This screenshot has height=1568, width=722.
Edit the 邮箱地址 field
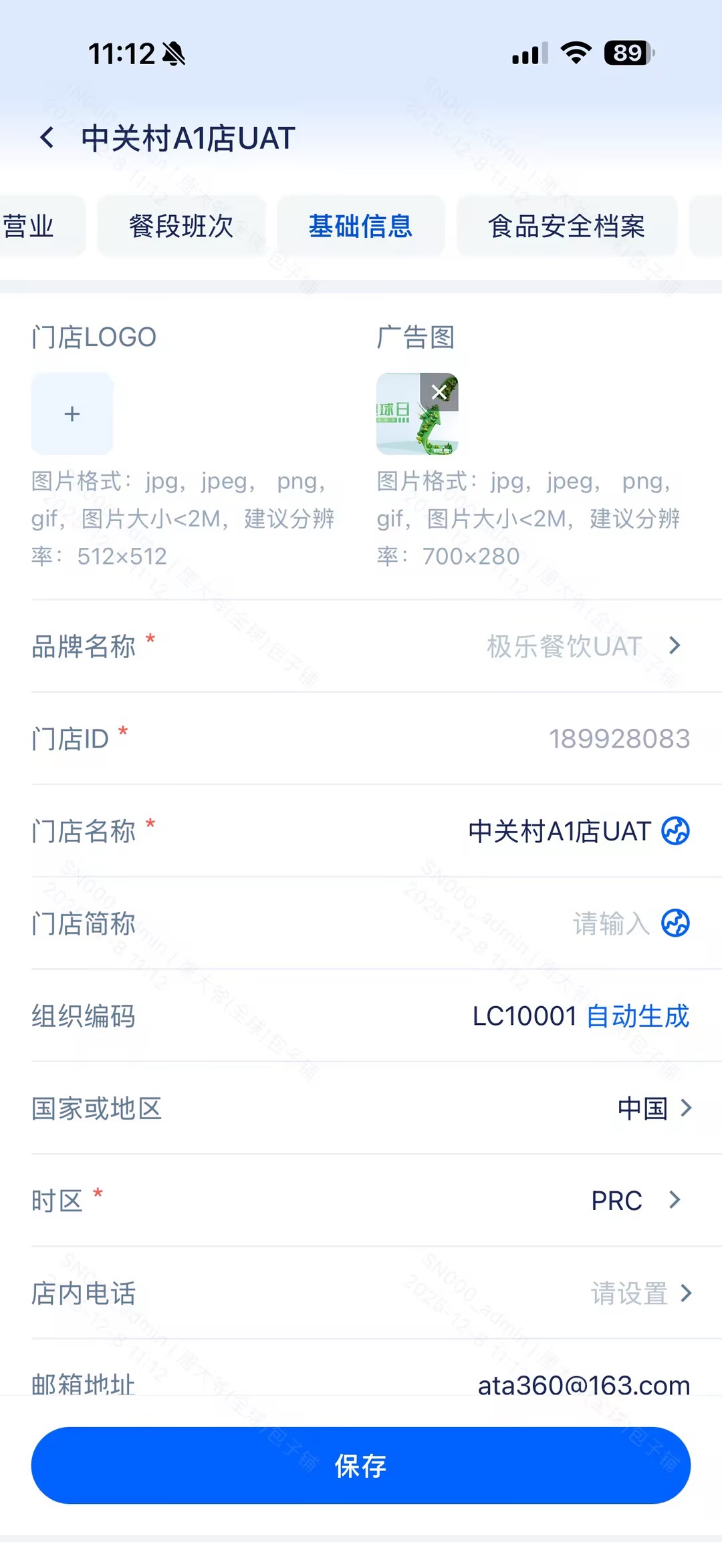(x=583, y=1385)
